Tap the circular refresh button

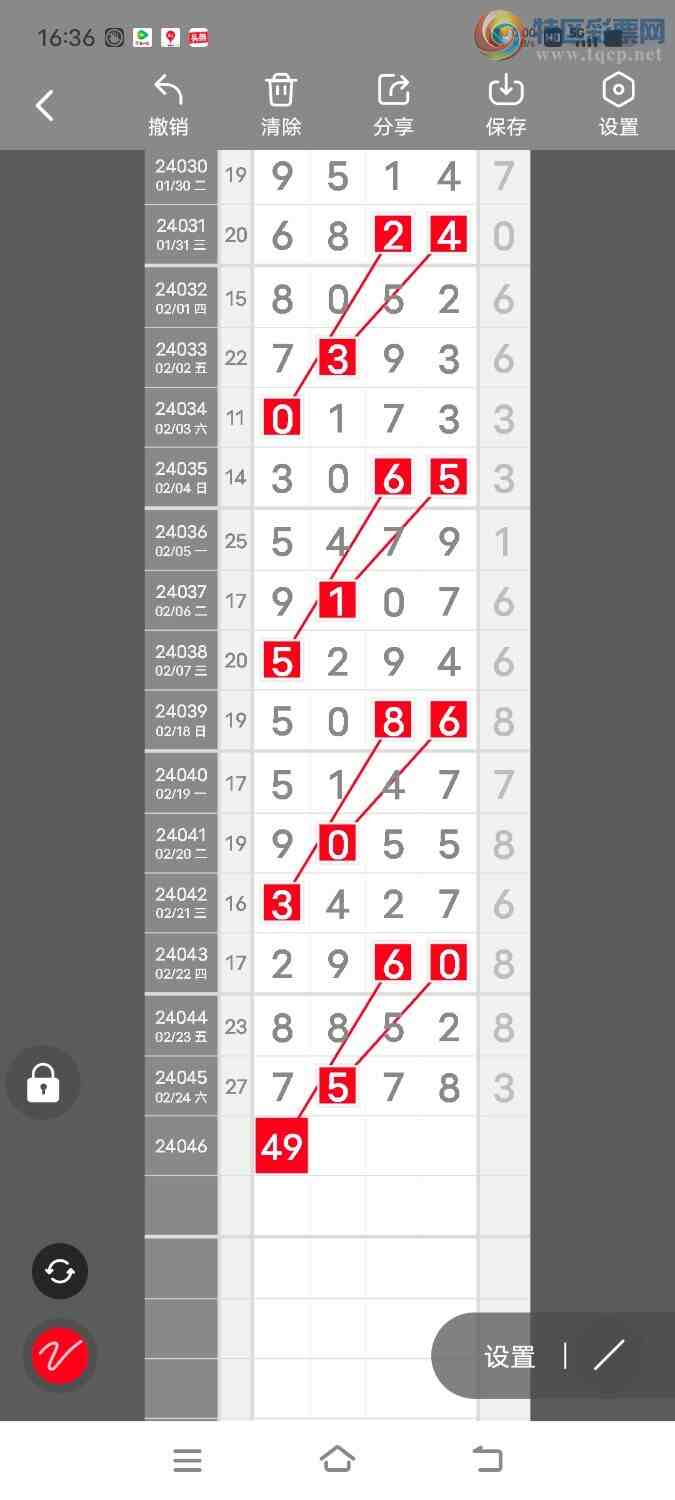pyautogui.click(x=60, y=1271)
